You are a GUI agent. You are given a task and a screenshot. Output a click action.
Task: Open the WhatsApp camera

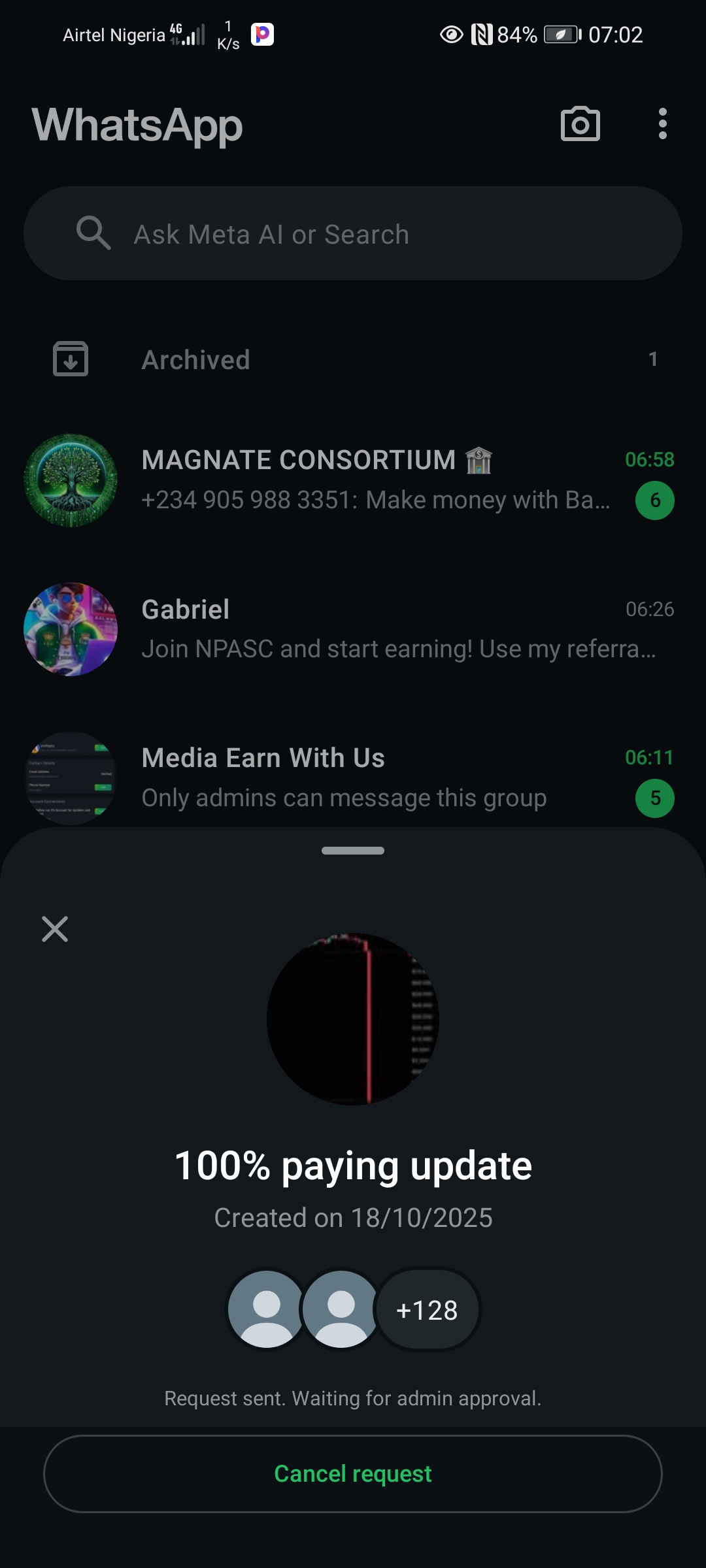[580, 124]
